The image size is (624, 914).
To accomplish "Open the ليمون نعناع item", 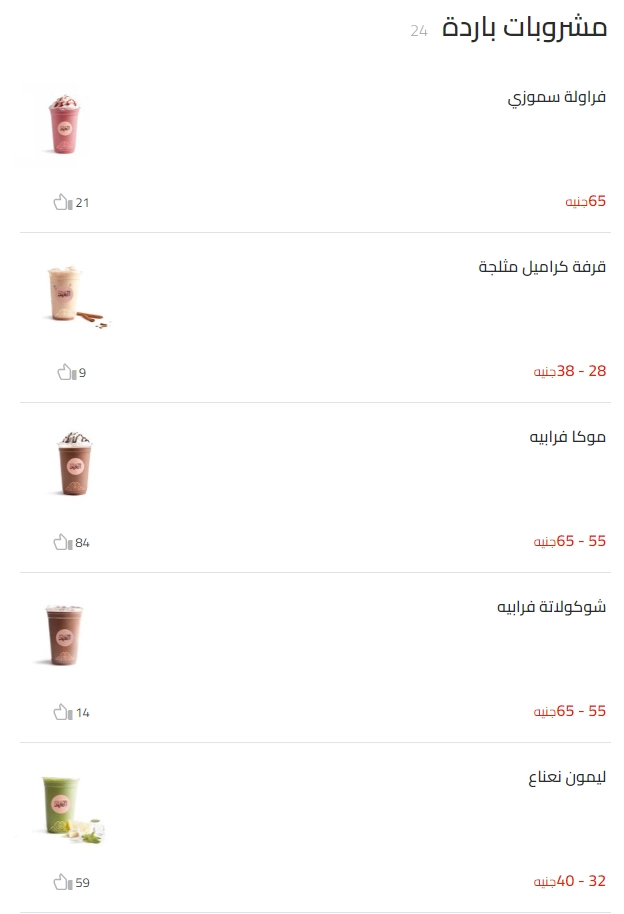I will (566, 777).
